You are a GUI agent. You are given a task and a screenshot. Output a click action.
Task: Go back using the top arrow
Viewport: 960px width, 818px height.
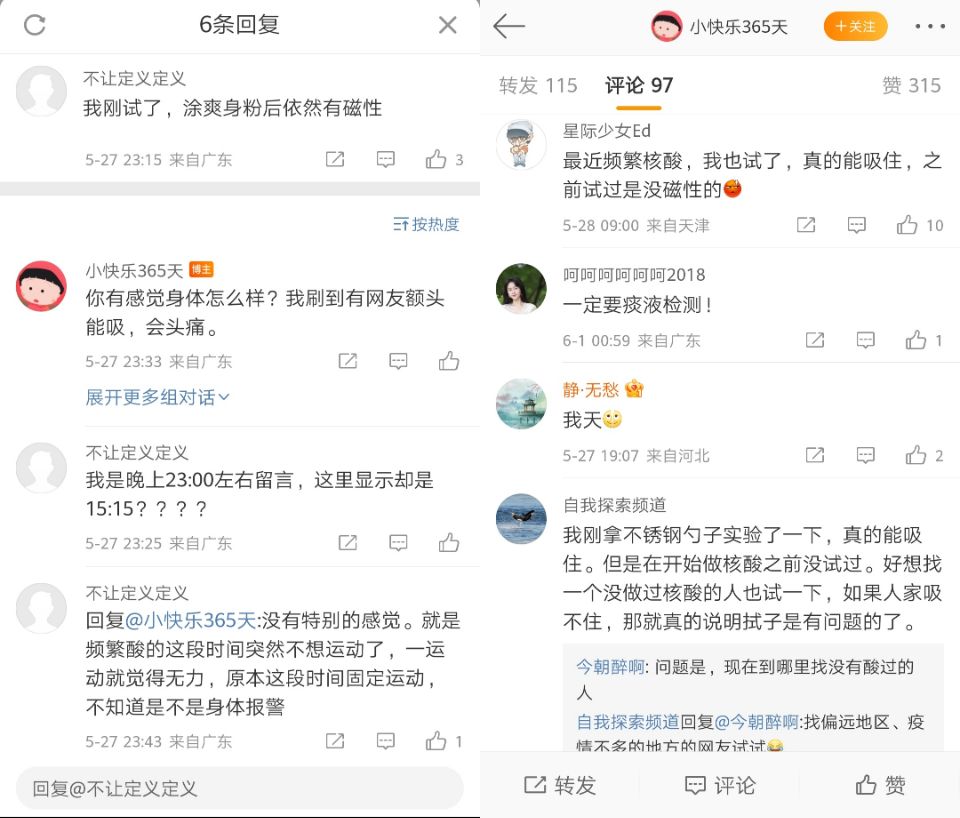click(509, 26)
